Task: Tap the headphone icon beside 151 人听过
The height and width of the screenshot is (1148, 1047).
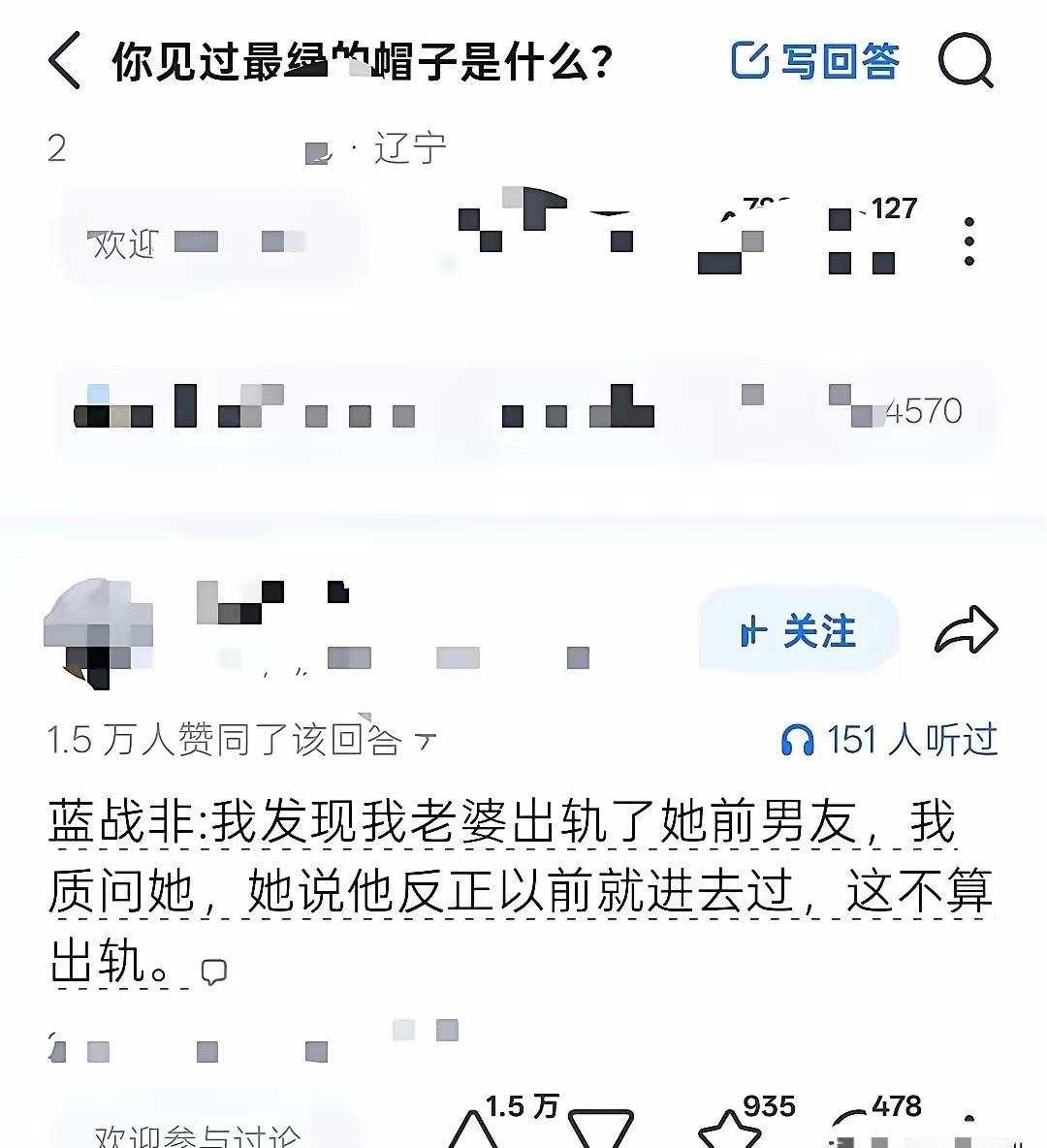Action: [797, 740]
